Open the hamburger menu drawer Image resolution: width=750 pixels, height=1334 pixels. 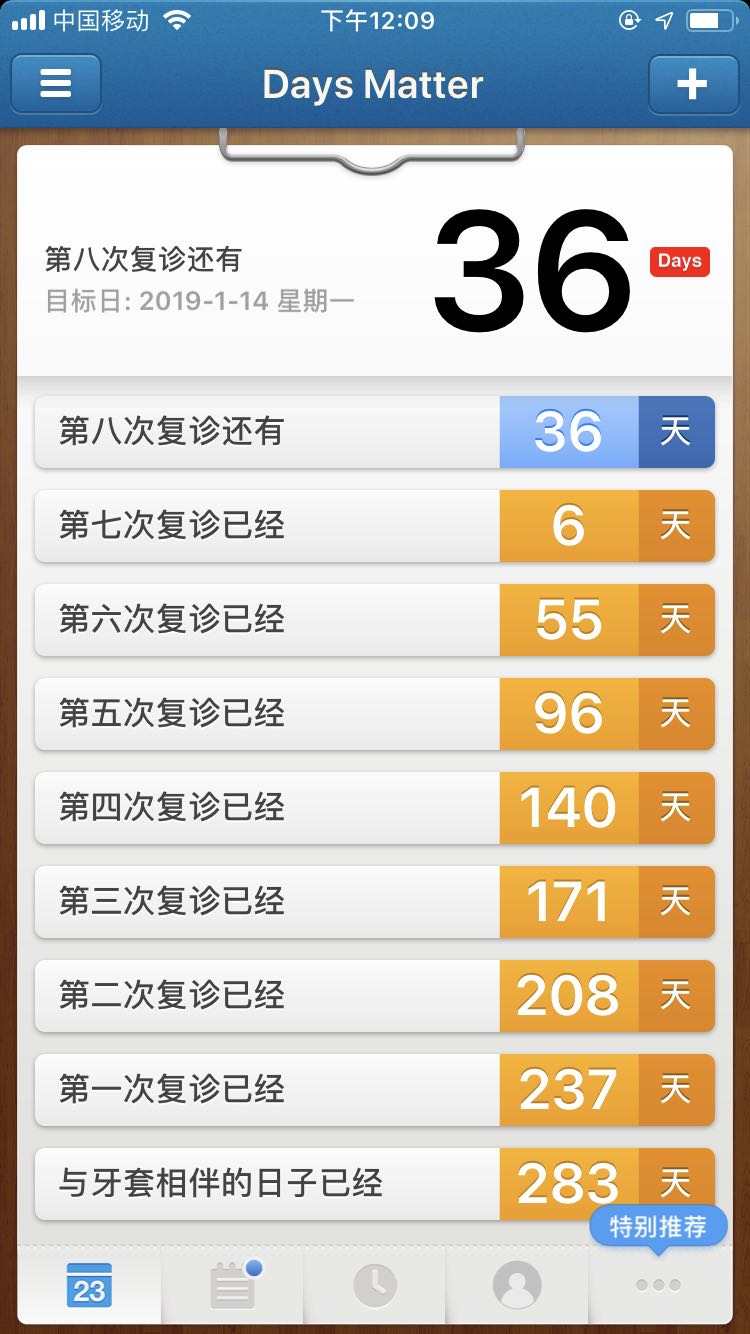point(56,84)
